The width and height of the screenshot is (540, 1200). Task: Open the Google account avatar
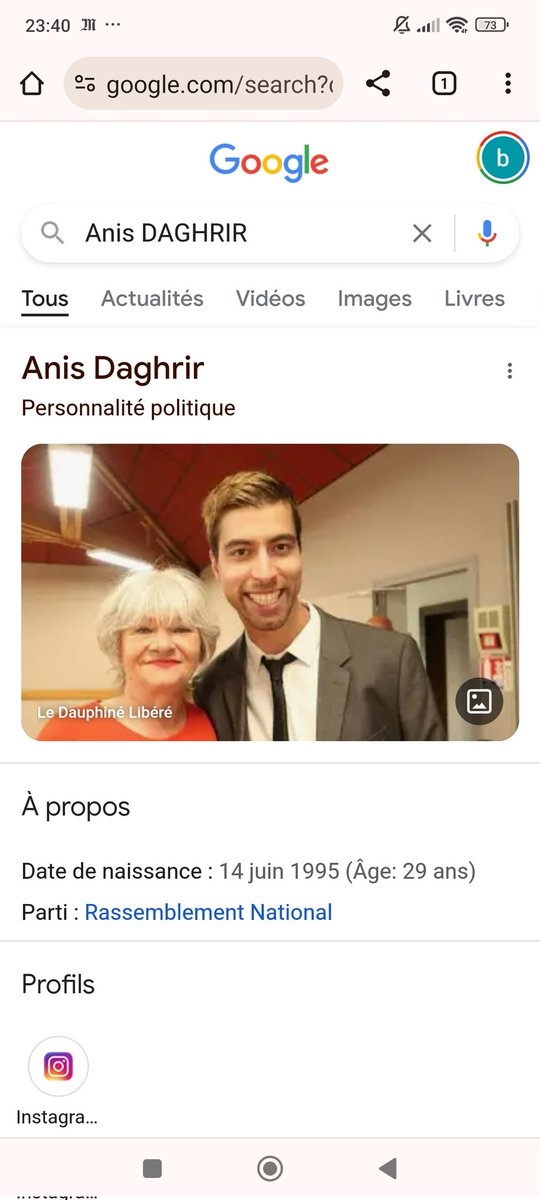(x=503, y=158)
